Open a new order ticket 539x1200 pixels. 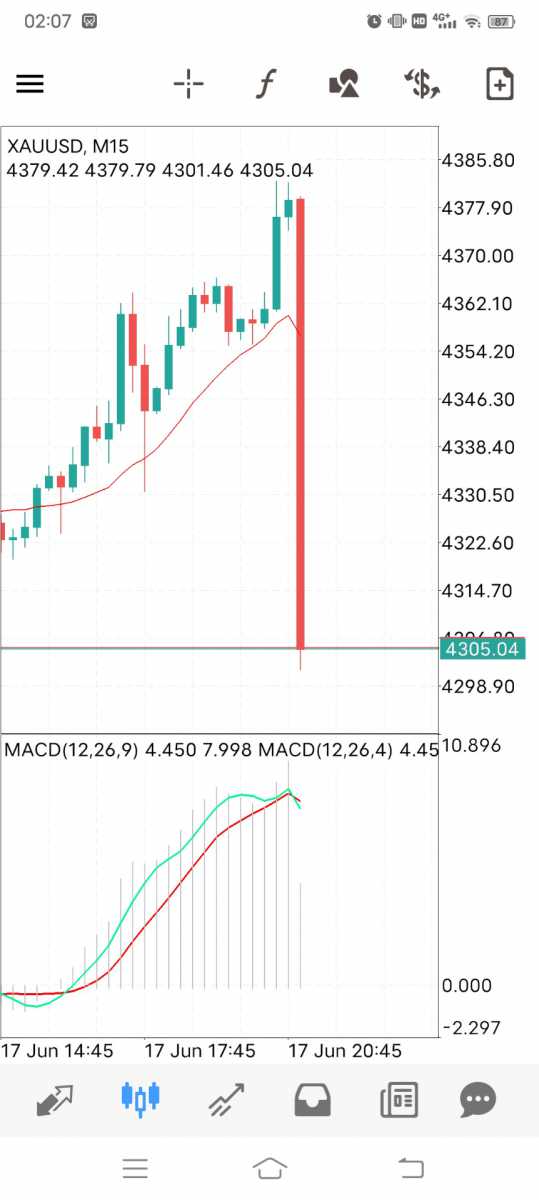pyautogui.click(x=499, y=84)
